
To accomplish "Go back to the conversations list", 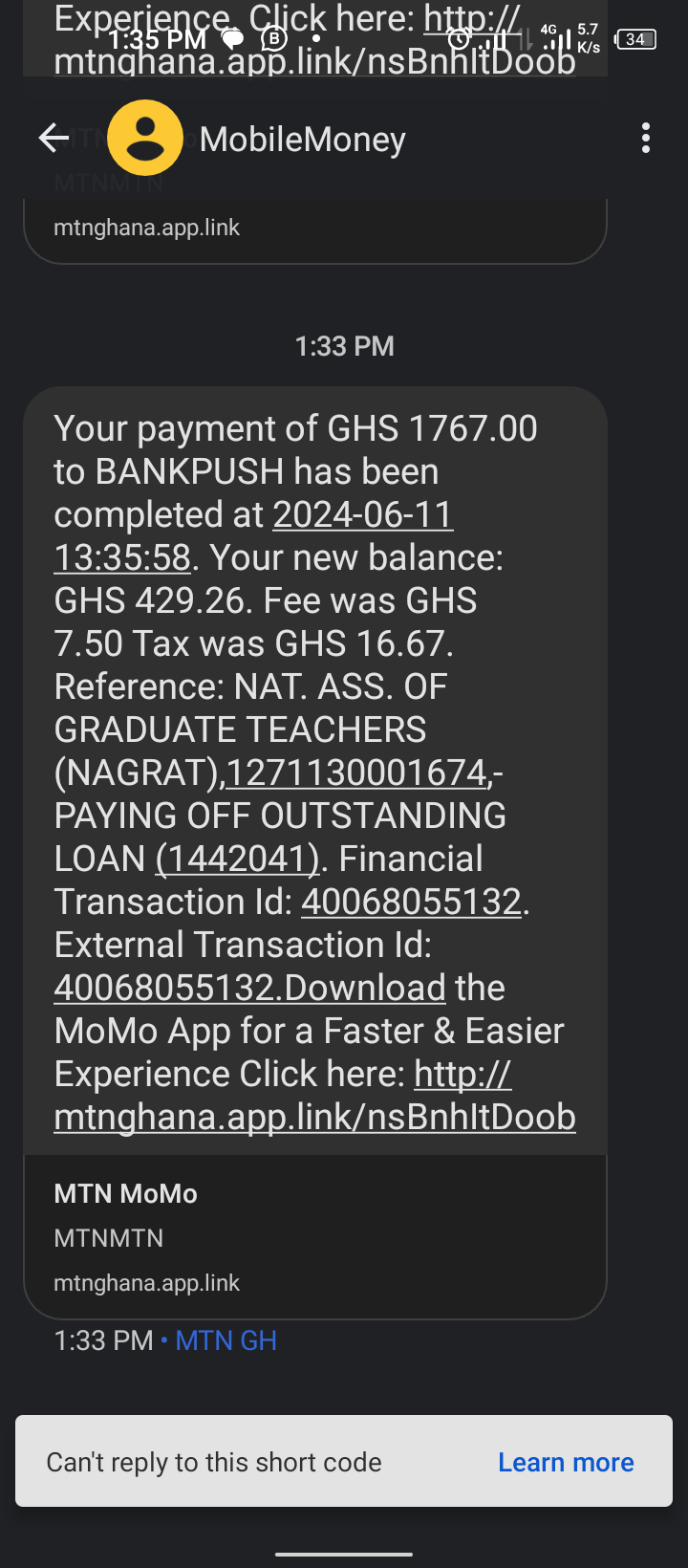I will pos(54,139).
